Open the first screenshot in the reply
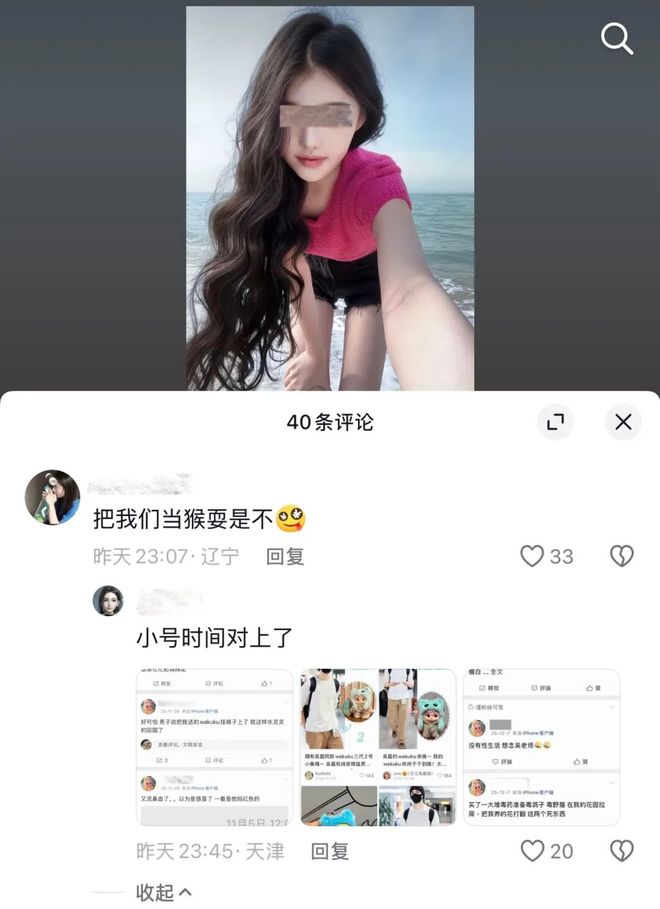 [214, 747]
